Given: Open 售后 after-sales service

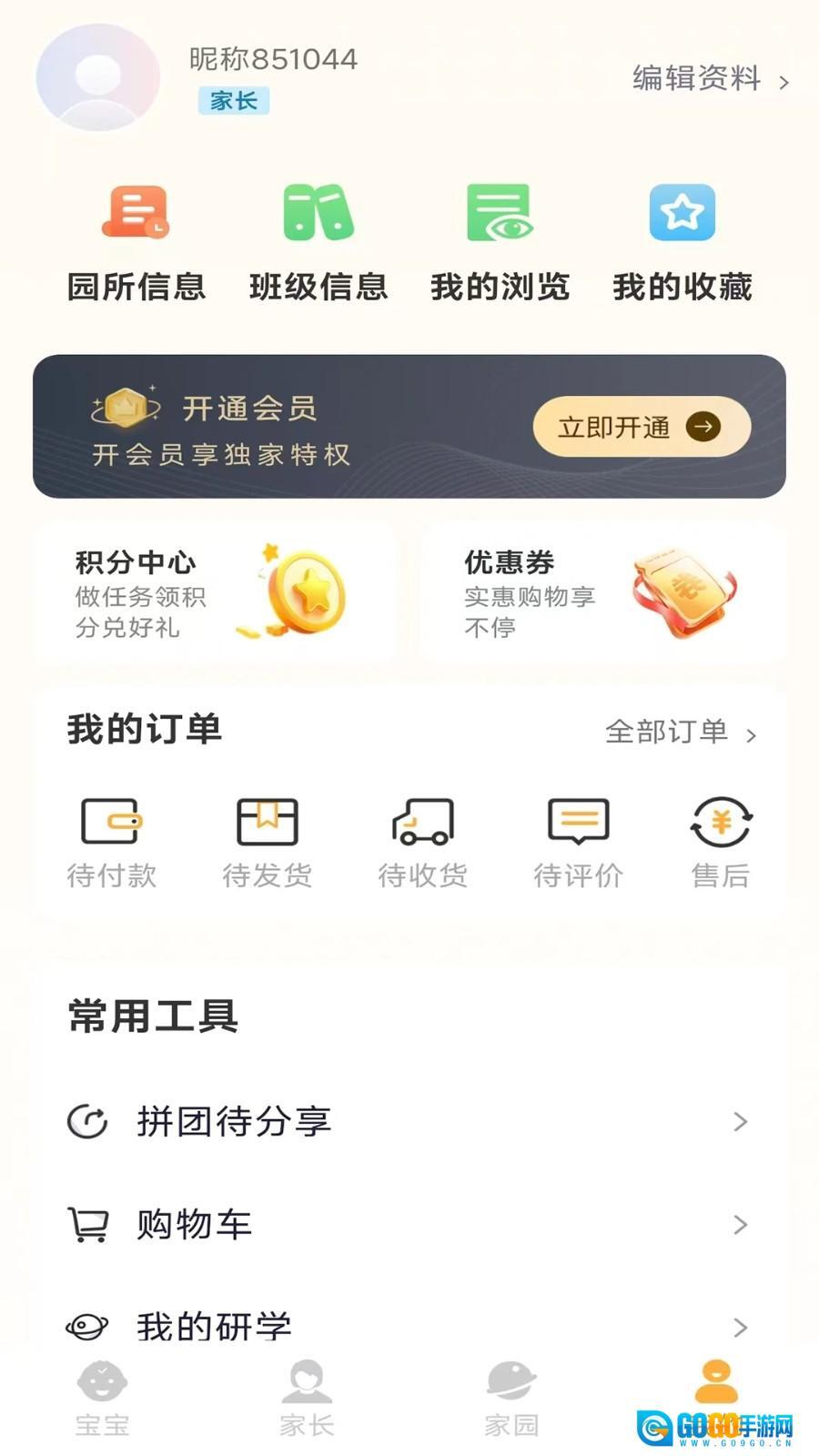Looking at the screenshot, I should coord(721,843).
